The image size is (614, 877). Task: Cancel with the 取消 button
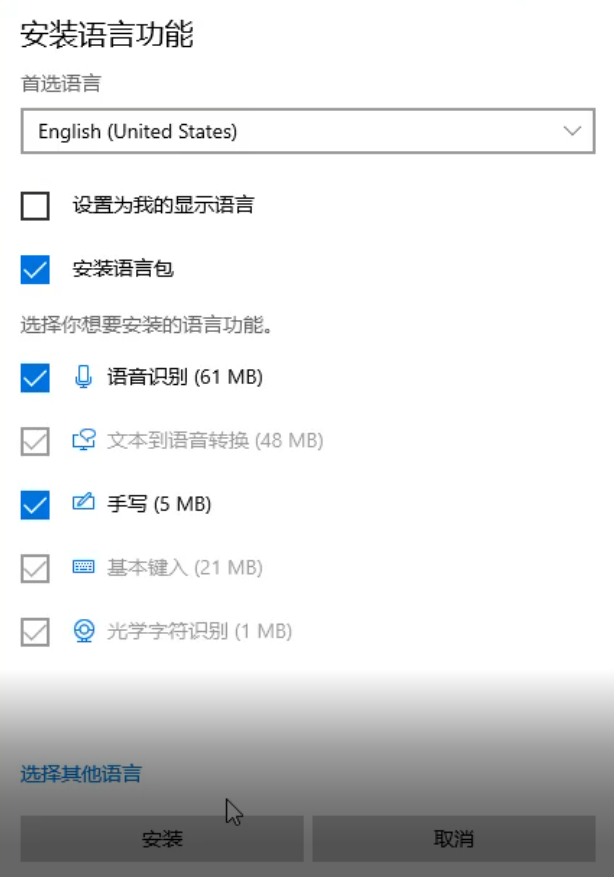tap(453, 838)
